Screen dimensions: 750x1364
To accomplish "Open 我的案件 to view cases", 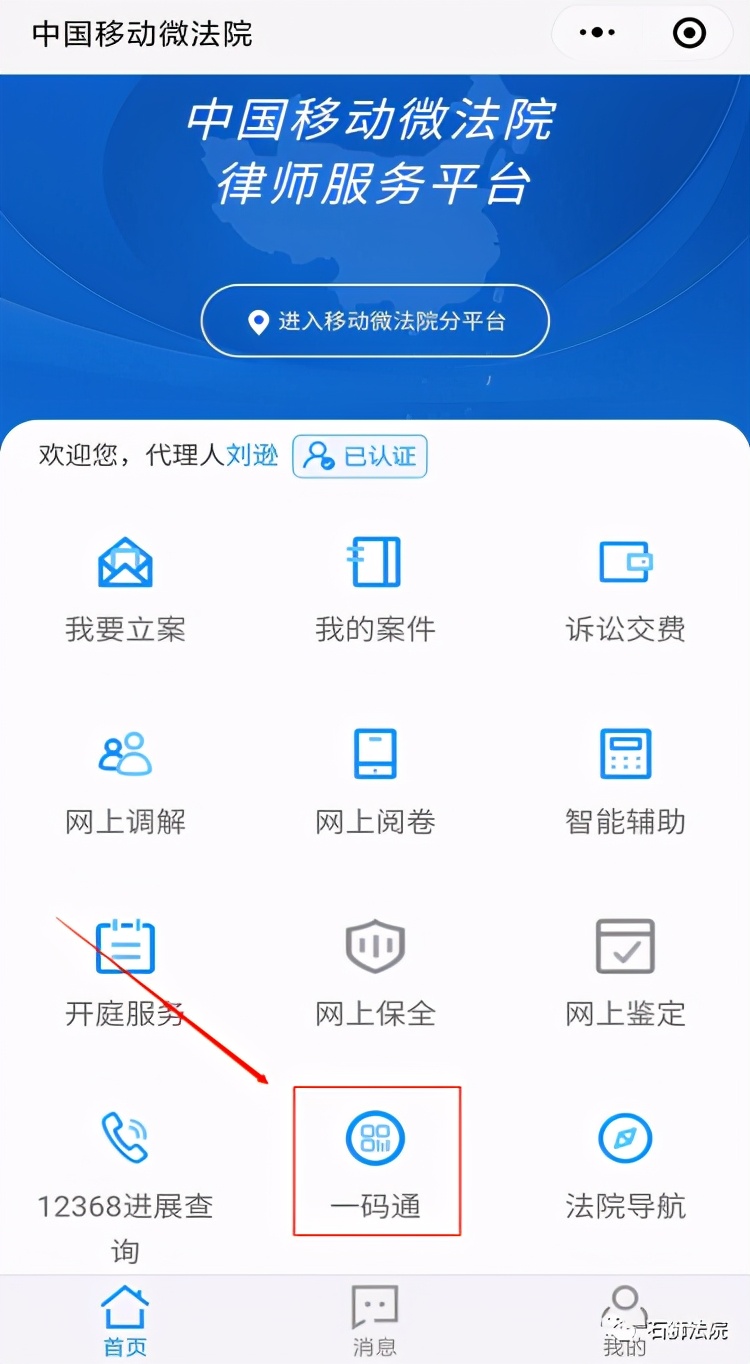I will click(374, 586).
